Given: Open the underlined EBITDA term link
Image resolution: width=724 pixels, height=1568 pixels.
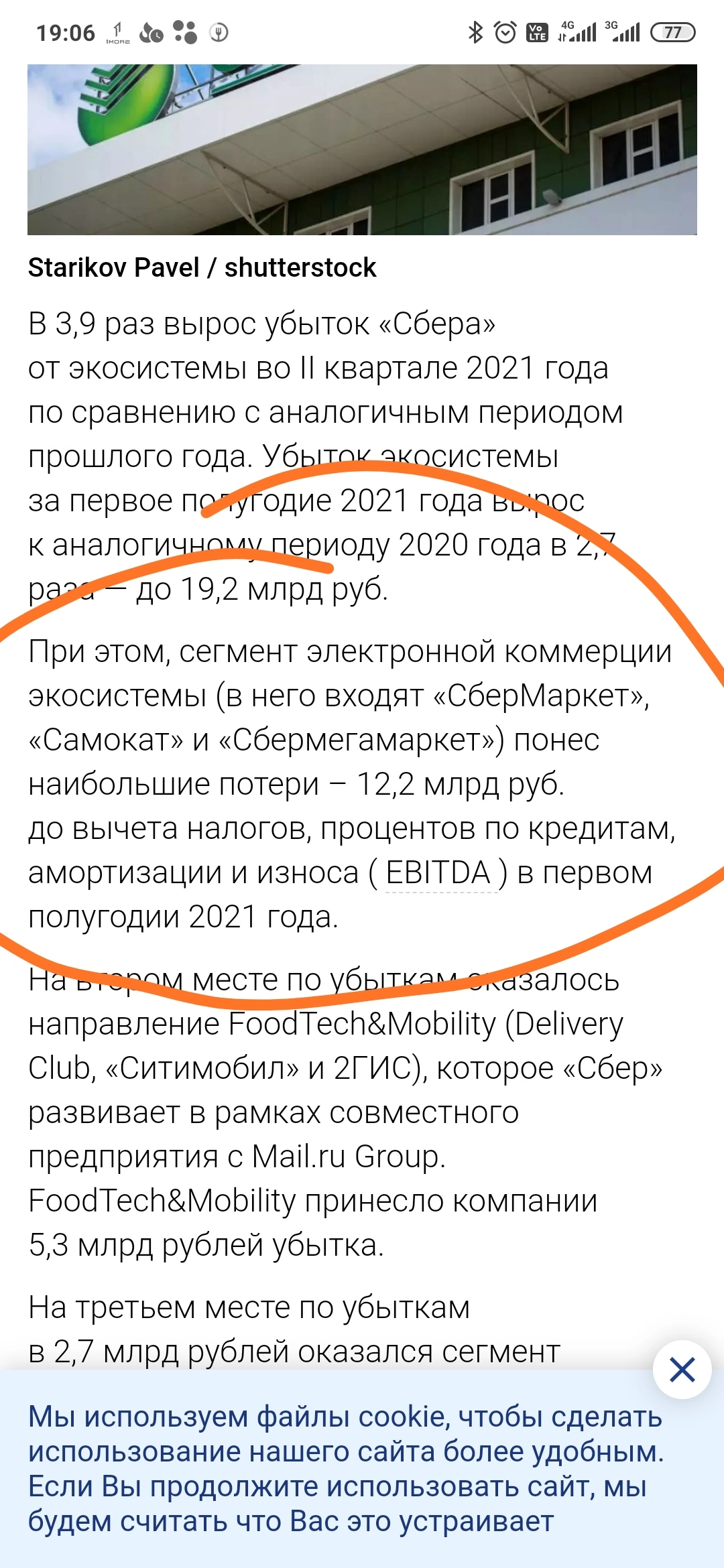Looking at the screenshot, I should click(x=438, y=873).
